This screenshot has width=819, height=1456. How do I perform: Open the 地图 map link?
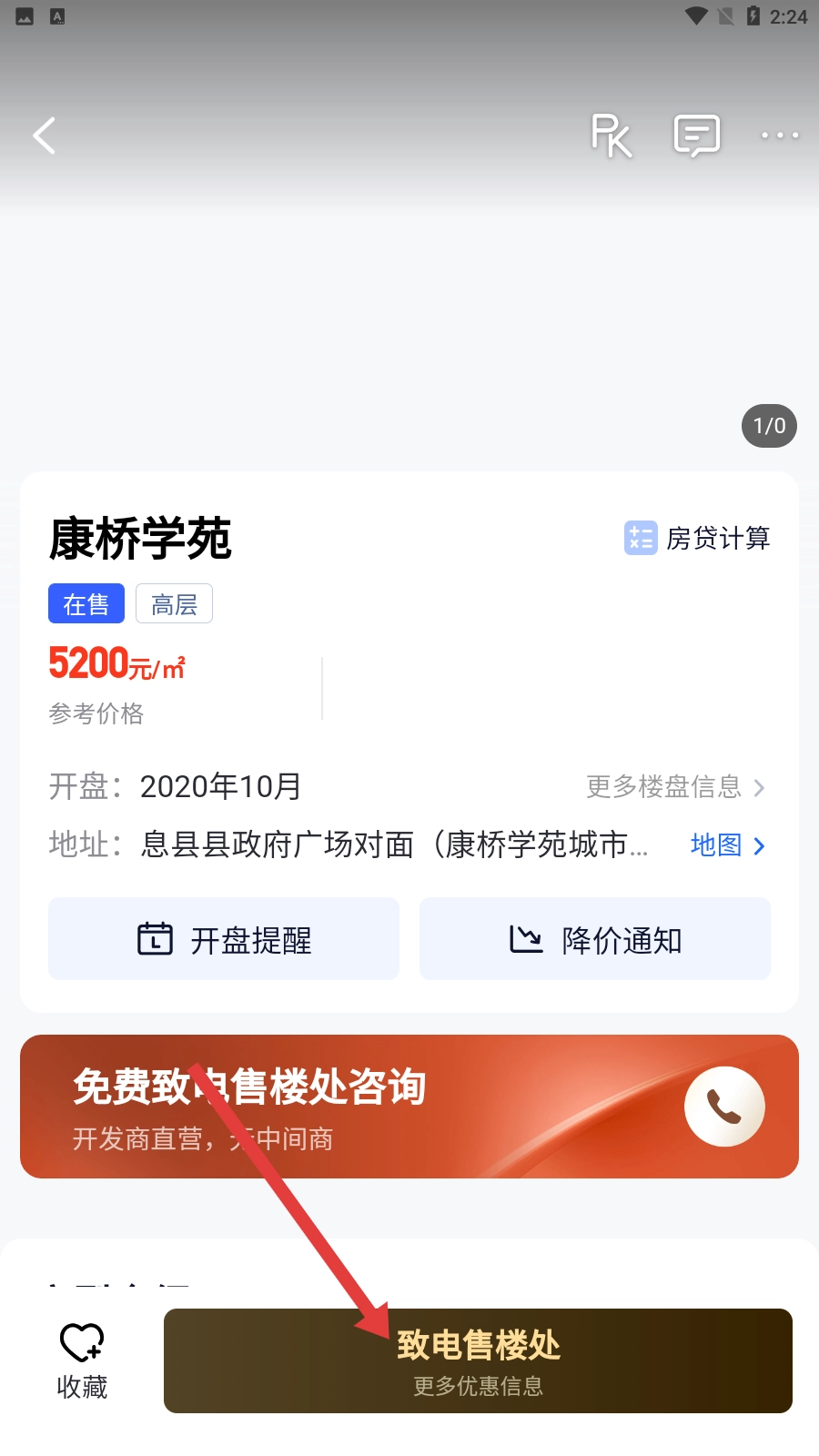(x=727, y=845)
